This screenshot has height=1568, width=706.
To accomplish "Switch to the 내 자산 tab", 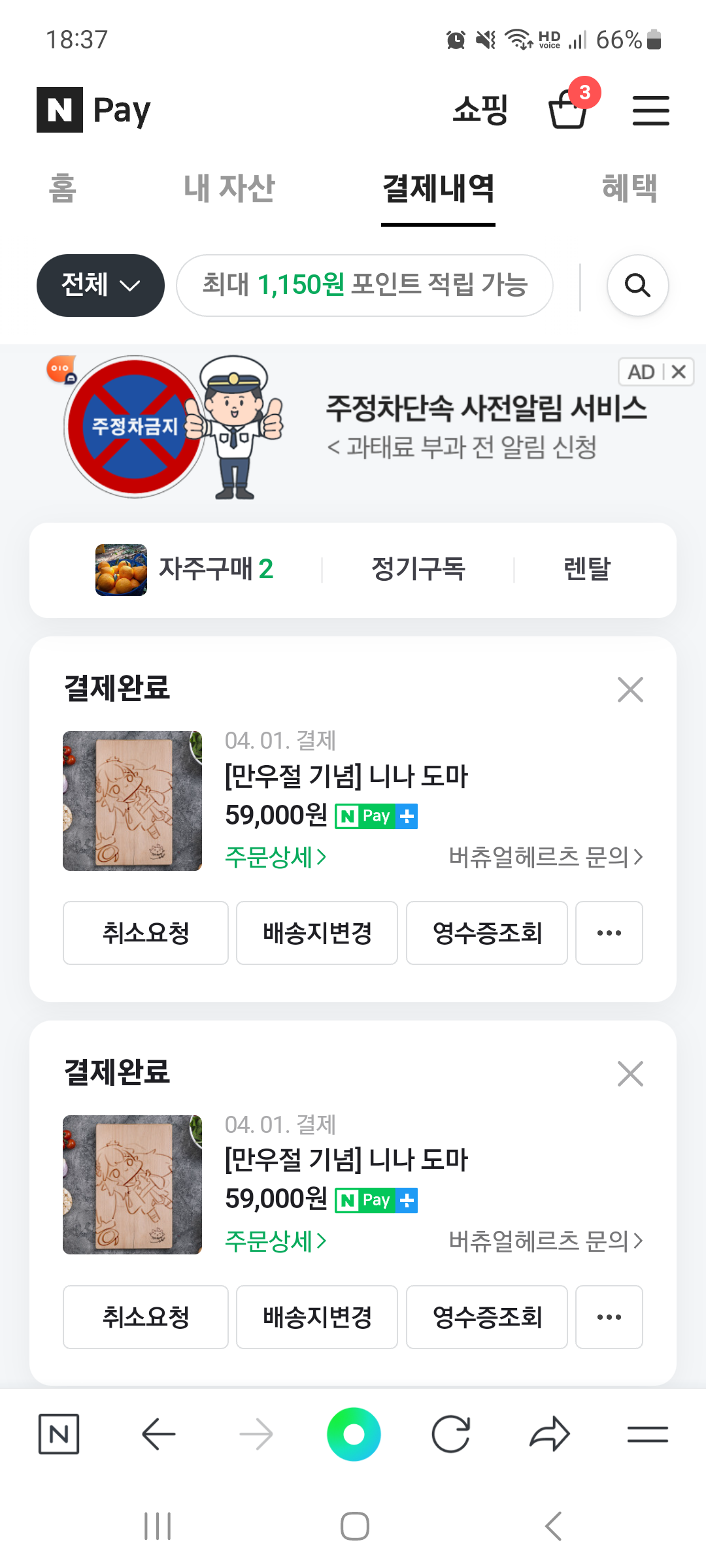I will [229, 189].
